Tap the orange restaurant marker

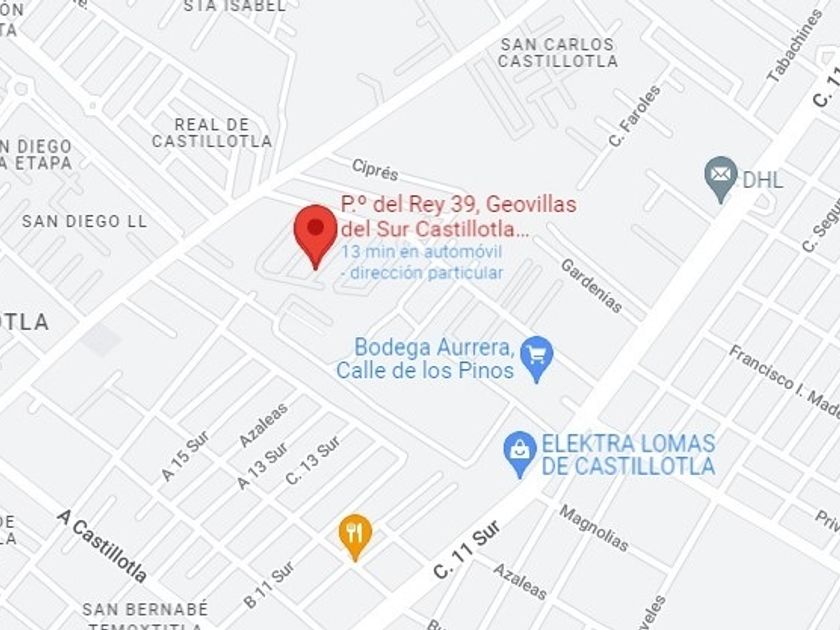tap(355, 537)
